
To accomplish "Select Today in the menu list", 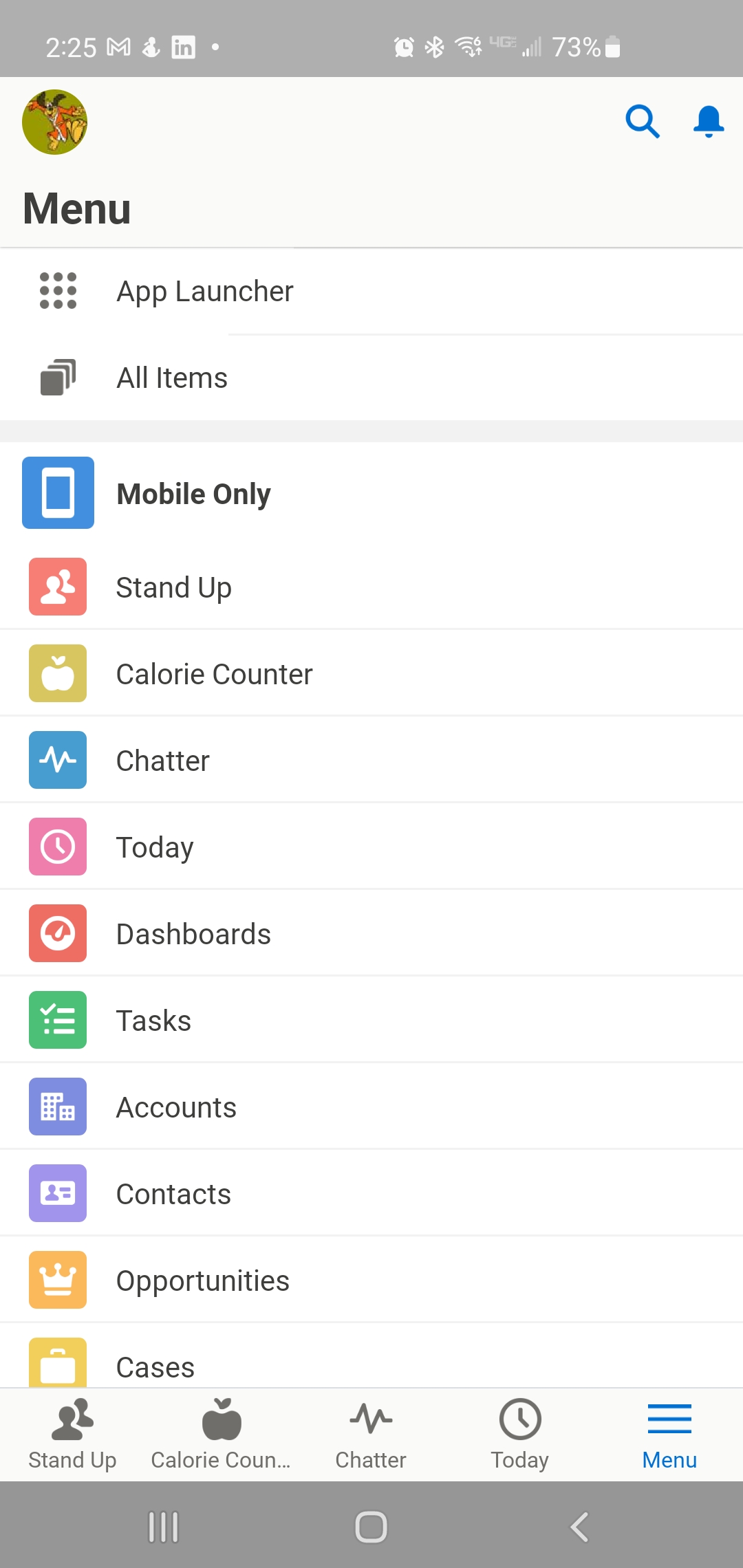I will coord(155,847).
